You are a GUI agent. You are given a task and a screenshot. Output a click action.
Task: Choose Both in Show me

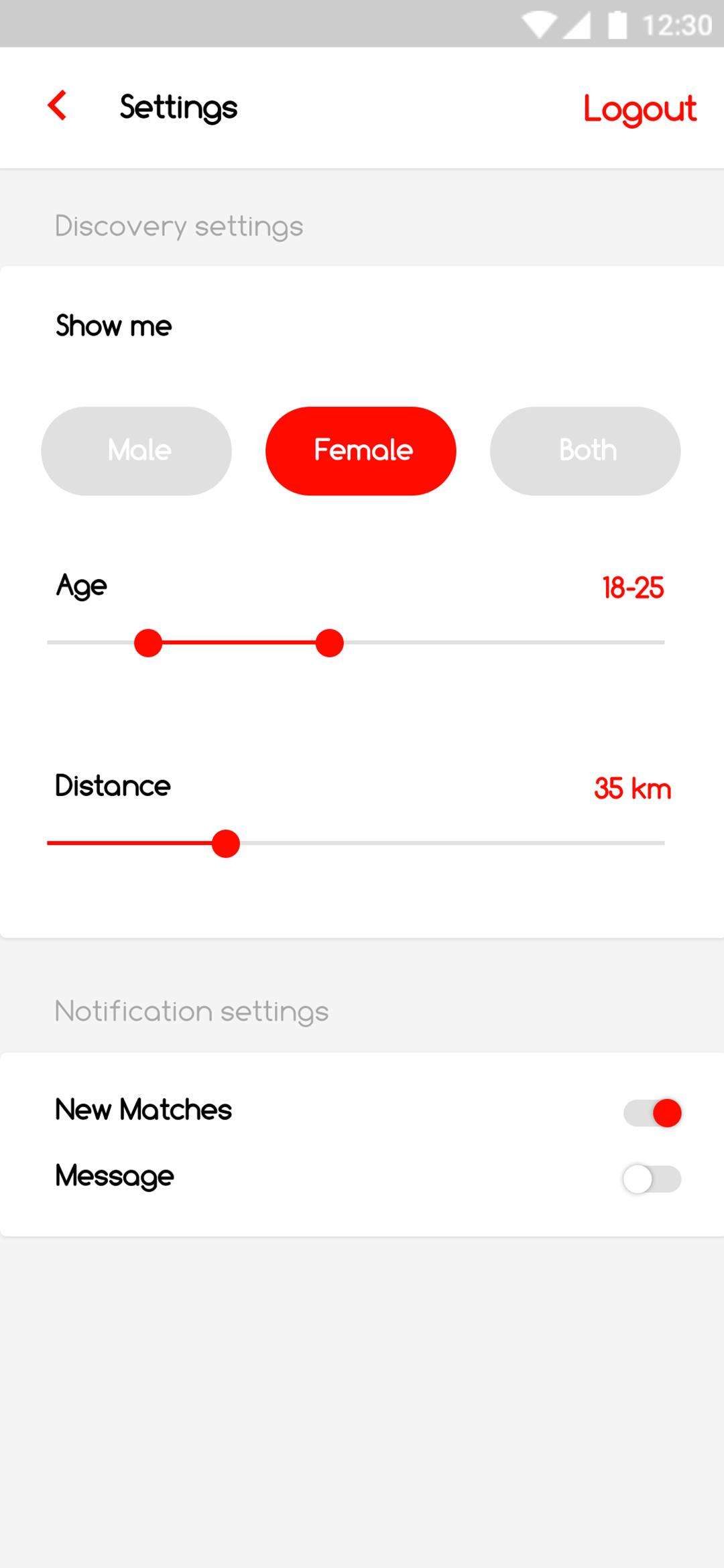tap(585, 451)
